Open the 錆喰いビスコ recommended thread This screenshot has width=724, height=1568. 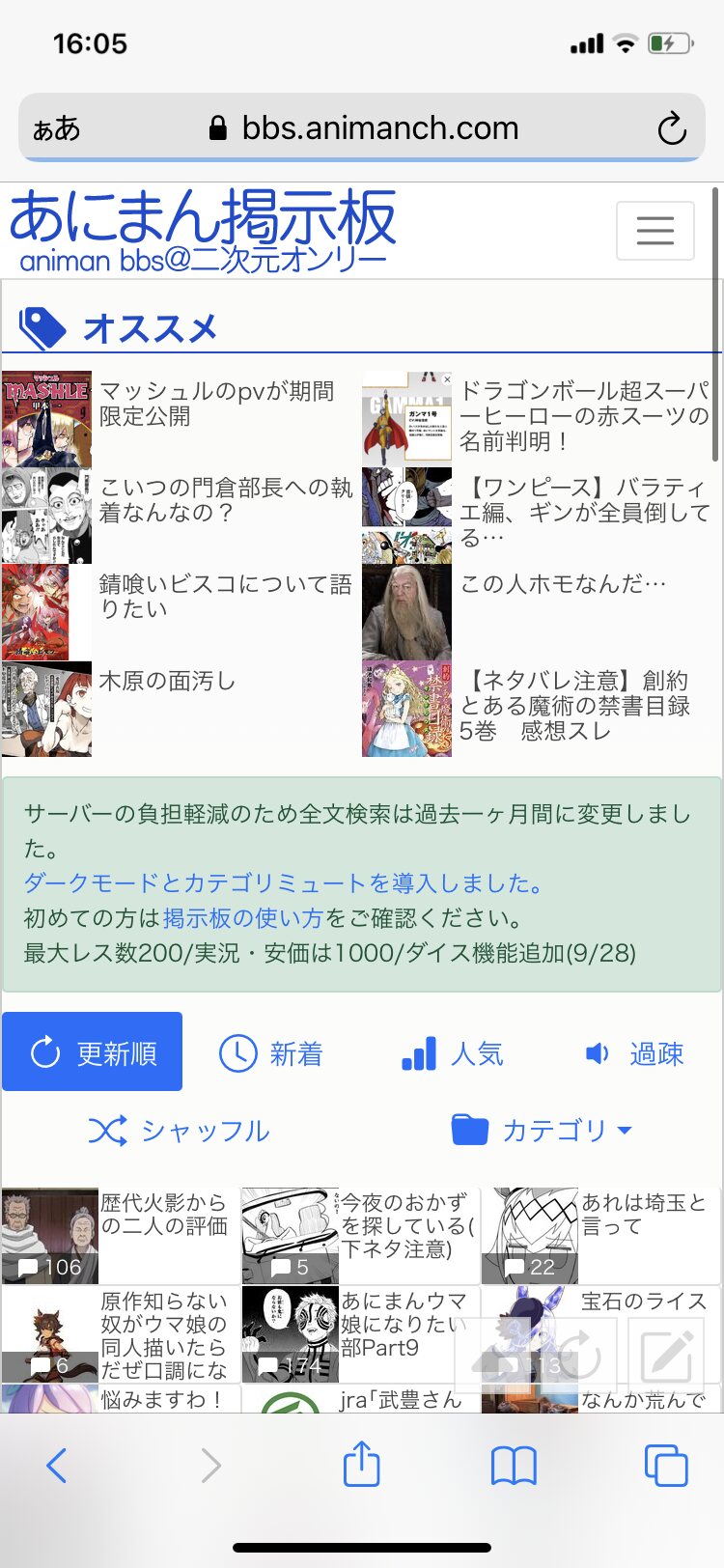(224, 596)
